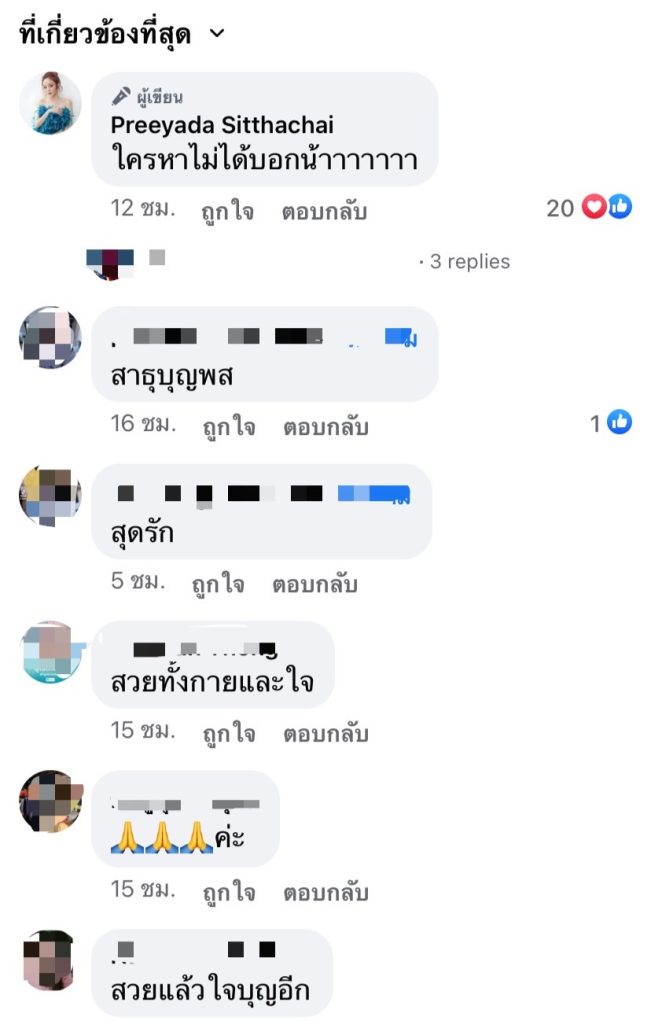651x1024 pixels.
Task: View the like count on สาธุบุญพส comment
Action: [x=611, y=423]
